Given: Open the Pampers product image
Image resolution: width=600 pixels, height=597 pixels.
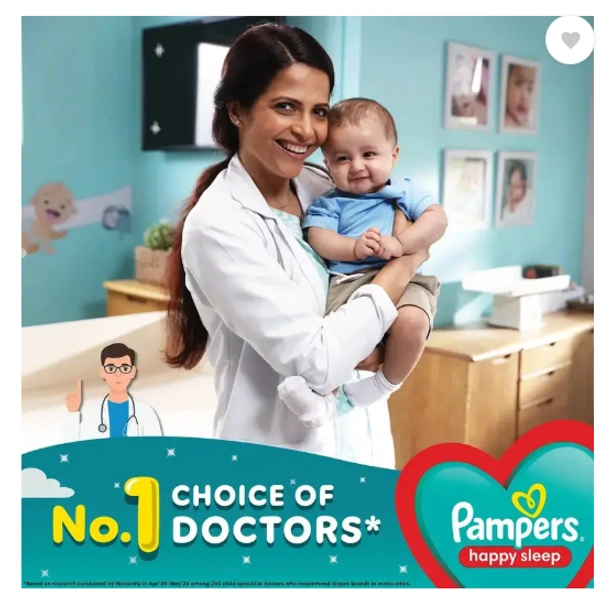Looking at the screenshot, I should [x=300, y=300].
